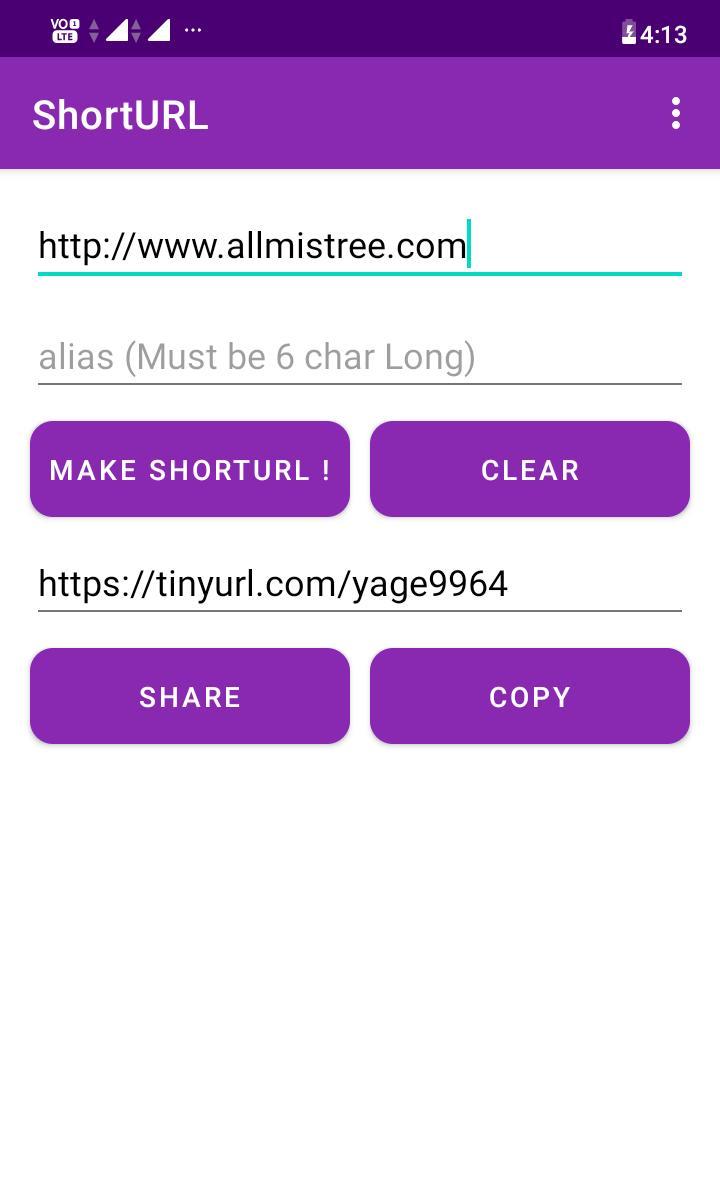Tap the teal underline below the URL field

click(x=360, y=271)
